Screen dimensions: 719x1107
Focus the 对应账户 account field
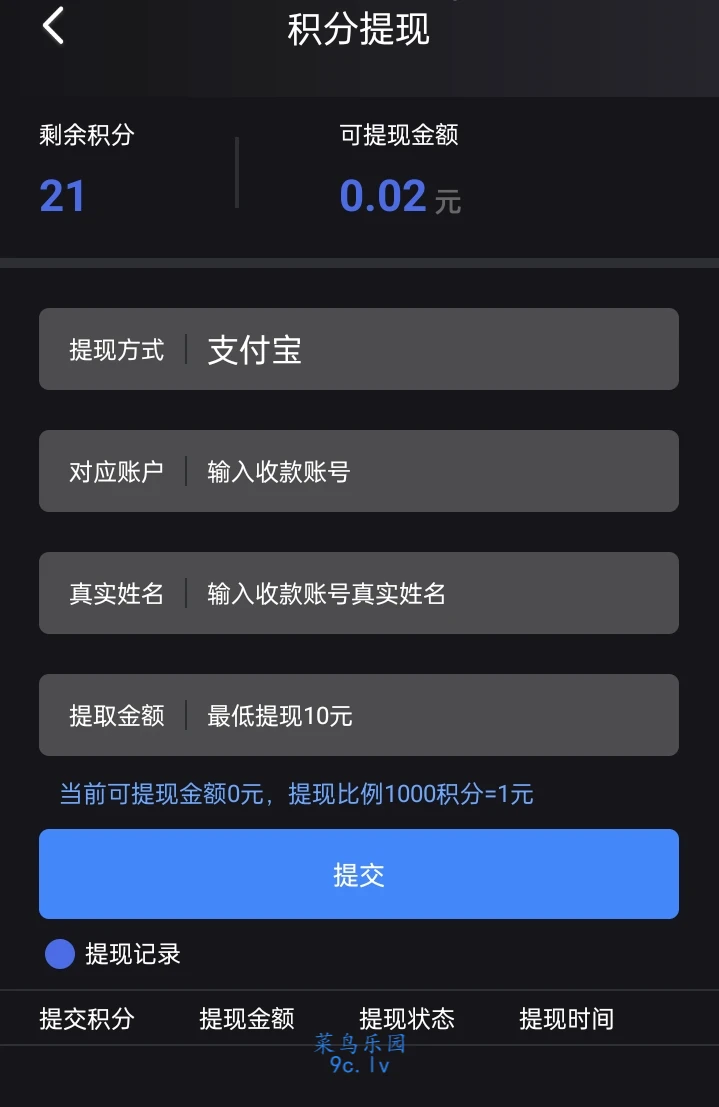click(x=430, y=472)
